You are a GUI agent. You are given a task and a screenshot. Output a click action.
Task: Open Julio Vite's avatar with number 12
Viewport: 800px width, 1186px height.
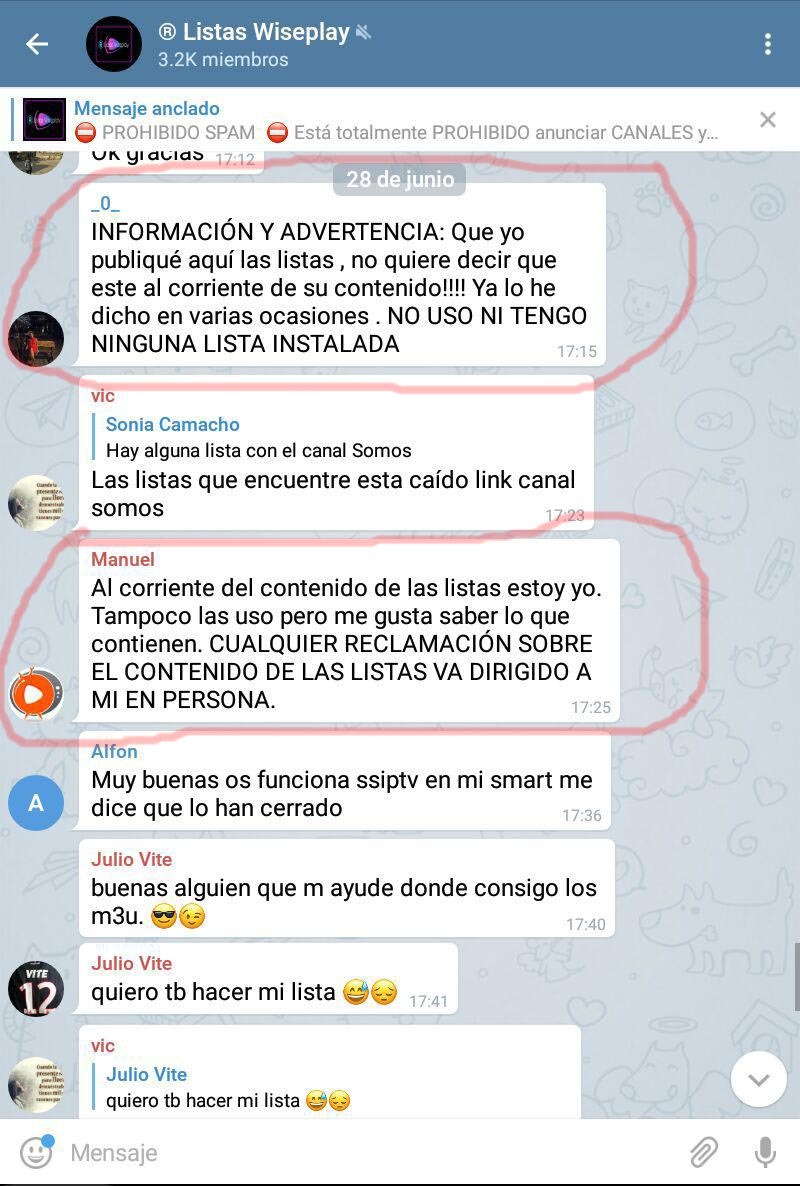pyautogui.click(x=36, y=987)
